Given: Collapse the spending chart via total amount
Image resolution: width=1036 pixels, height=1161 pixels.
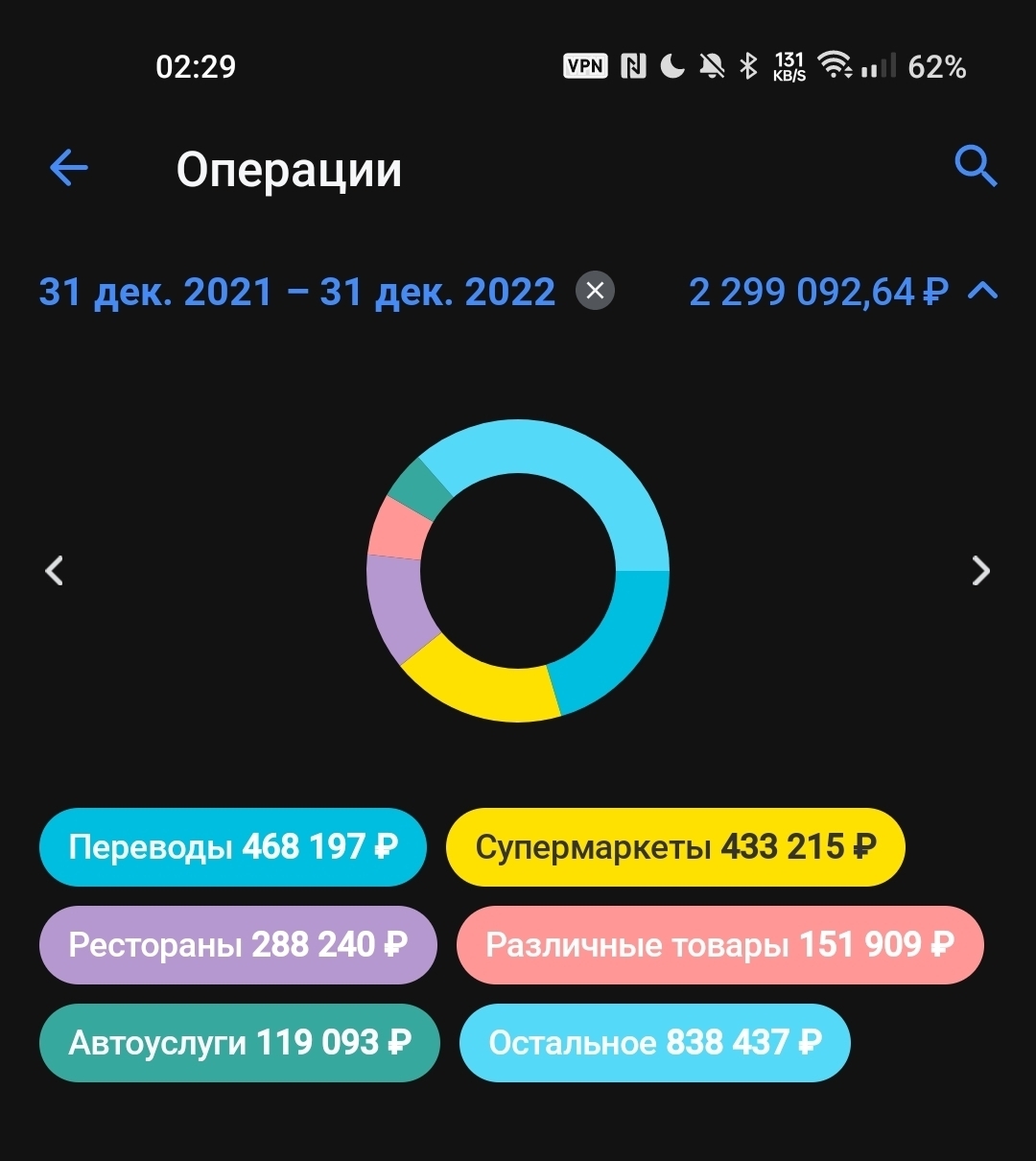Looking at the screenshot, I should [x=842, y=292].
